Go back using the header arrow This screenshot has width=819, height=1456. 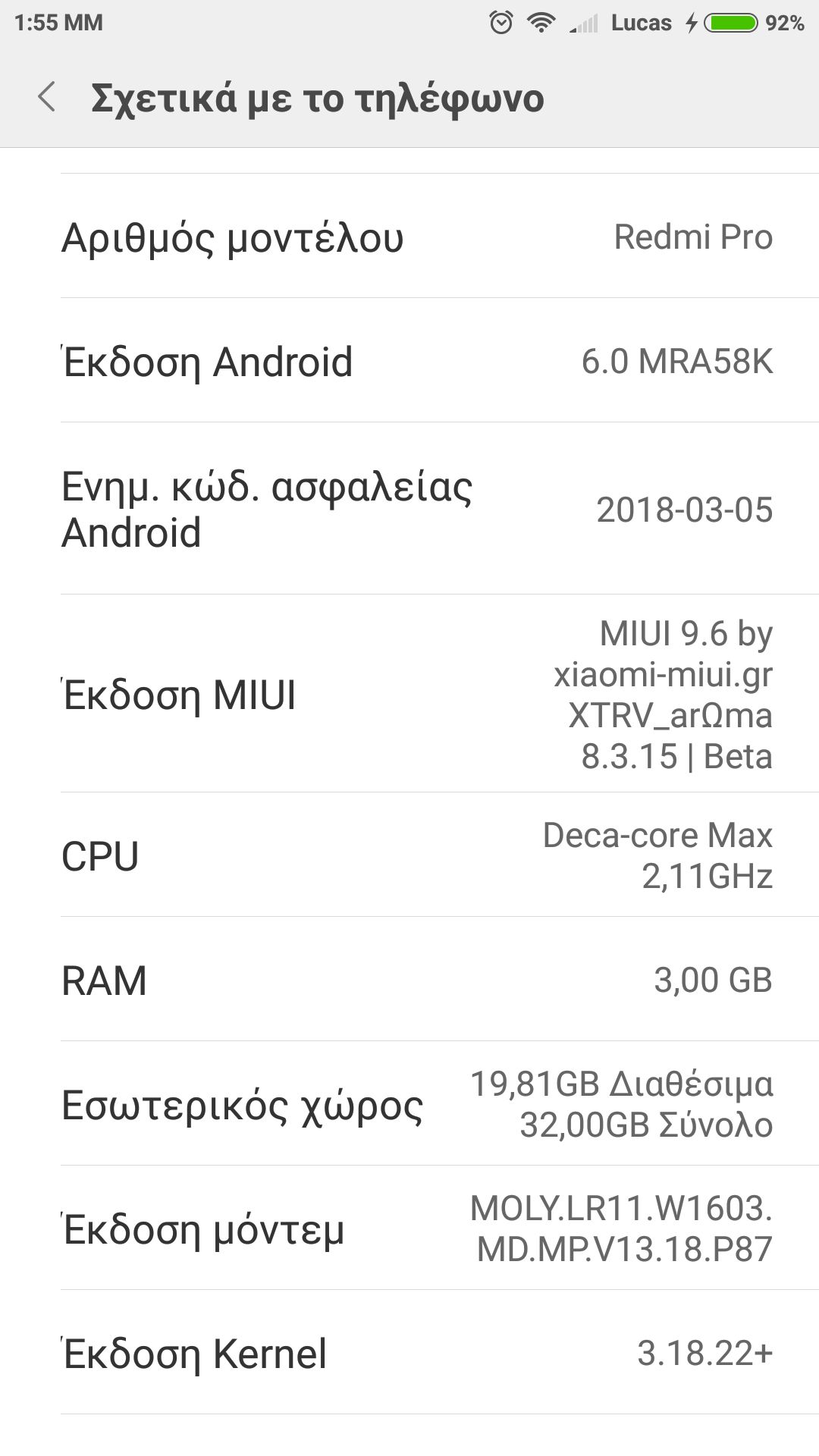pos(47,97)
